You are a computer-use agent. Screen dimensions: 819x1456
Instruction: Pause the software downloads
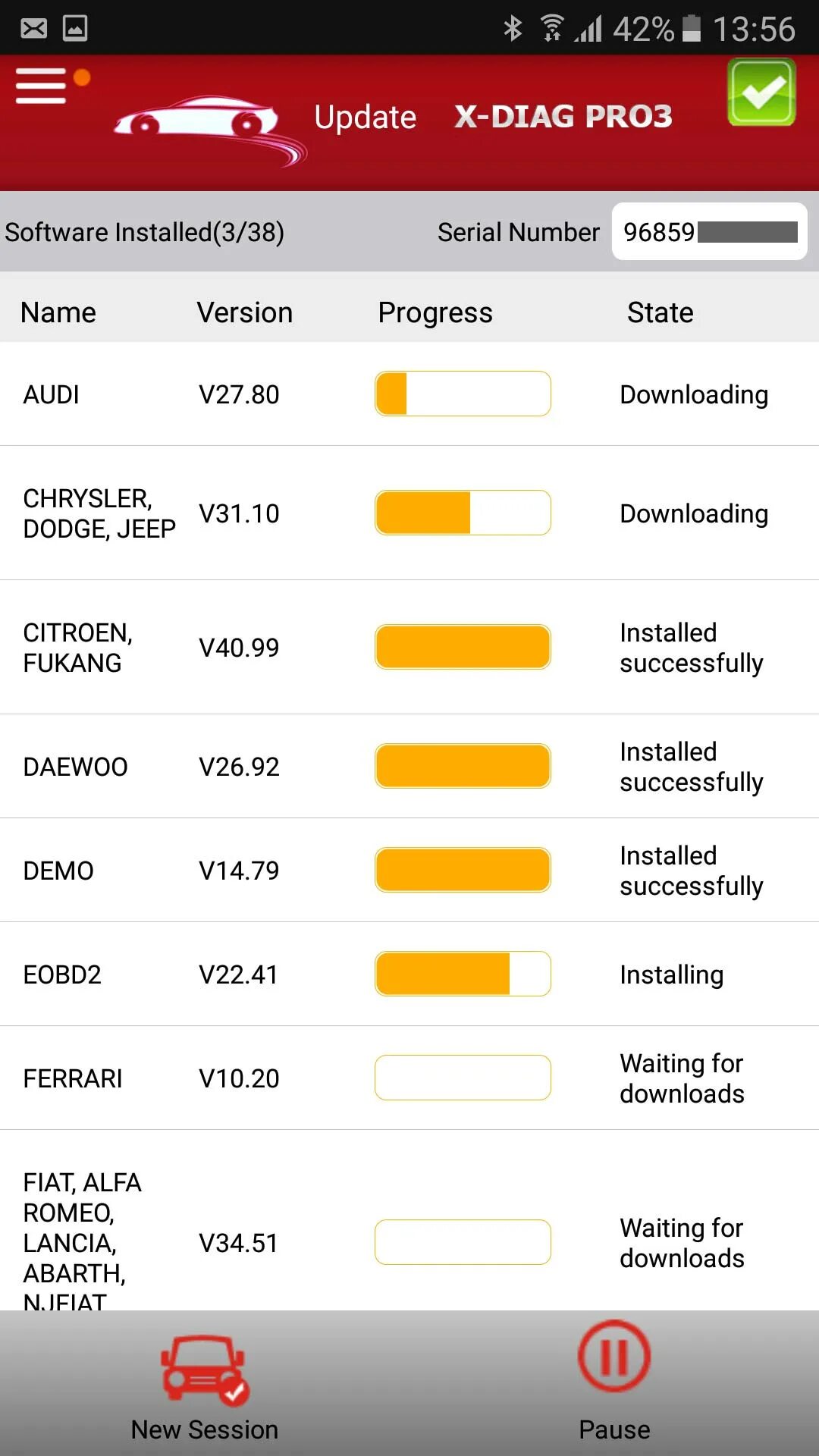614,1380
